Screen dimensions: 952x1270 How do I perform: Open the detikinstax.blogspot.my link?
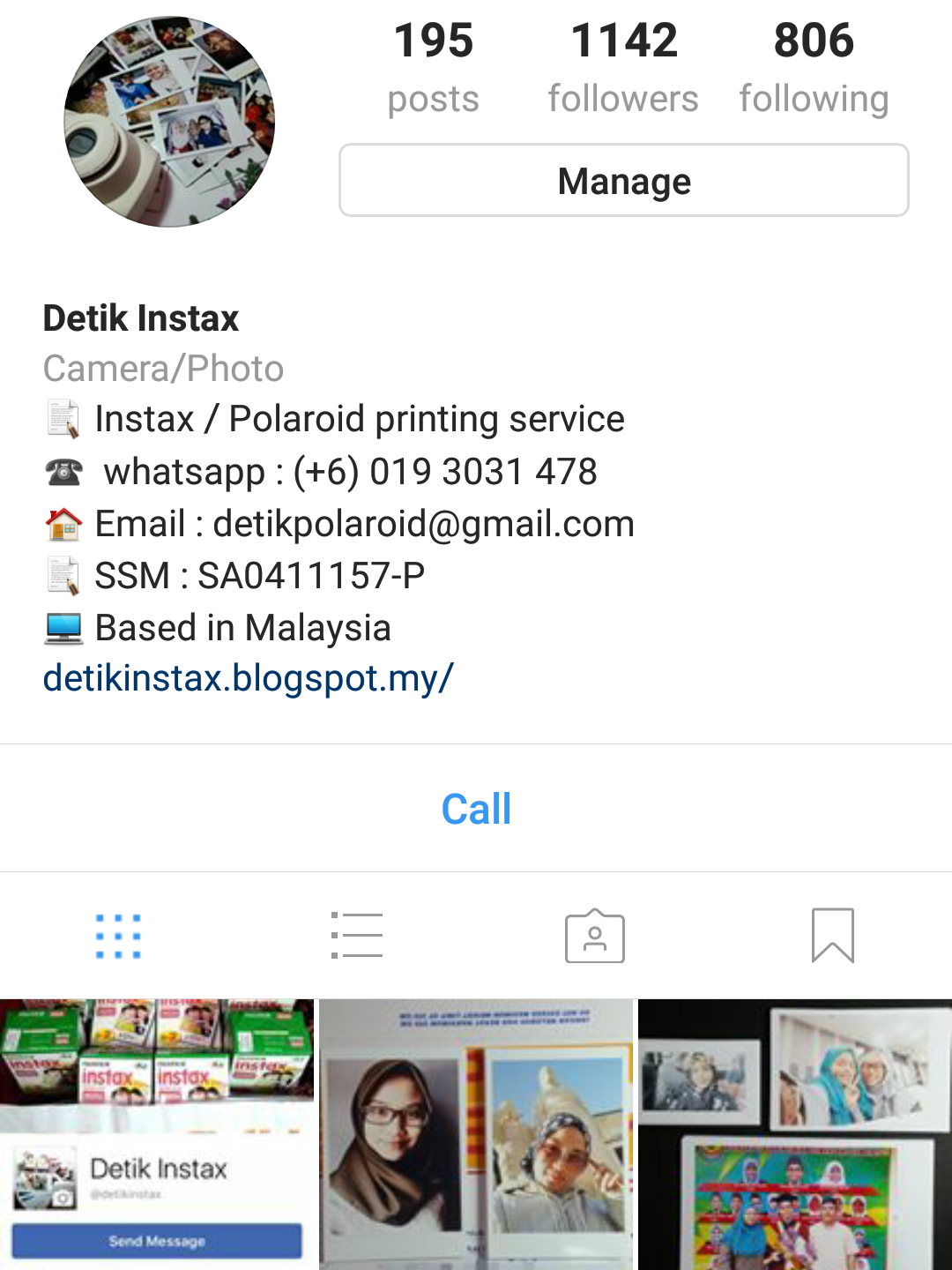coord(249,678)
